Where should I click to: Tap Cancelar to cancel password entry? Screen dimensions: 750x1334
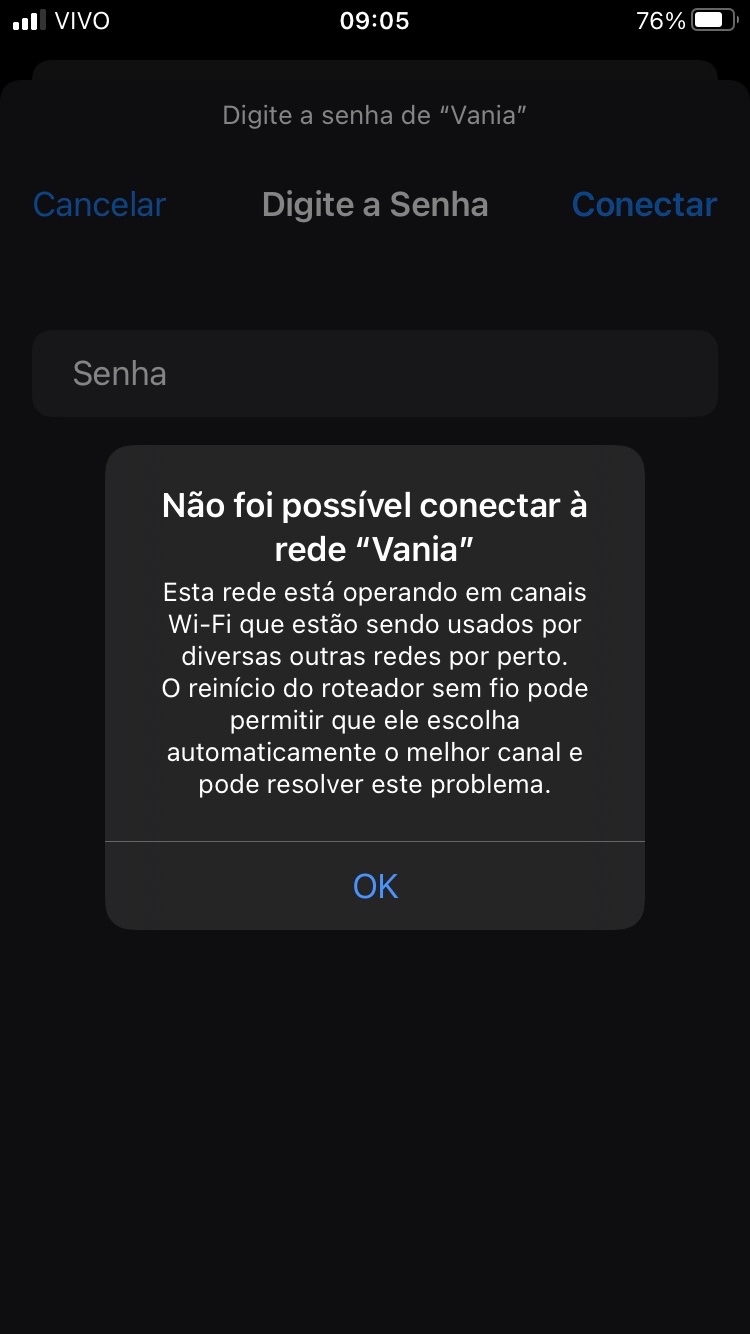(x=99, y=205)
